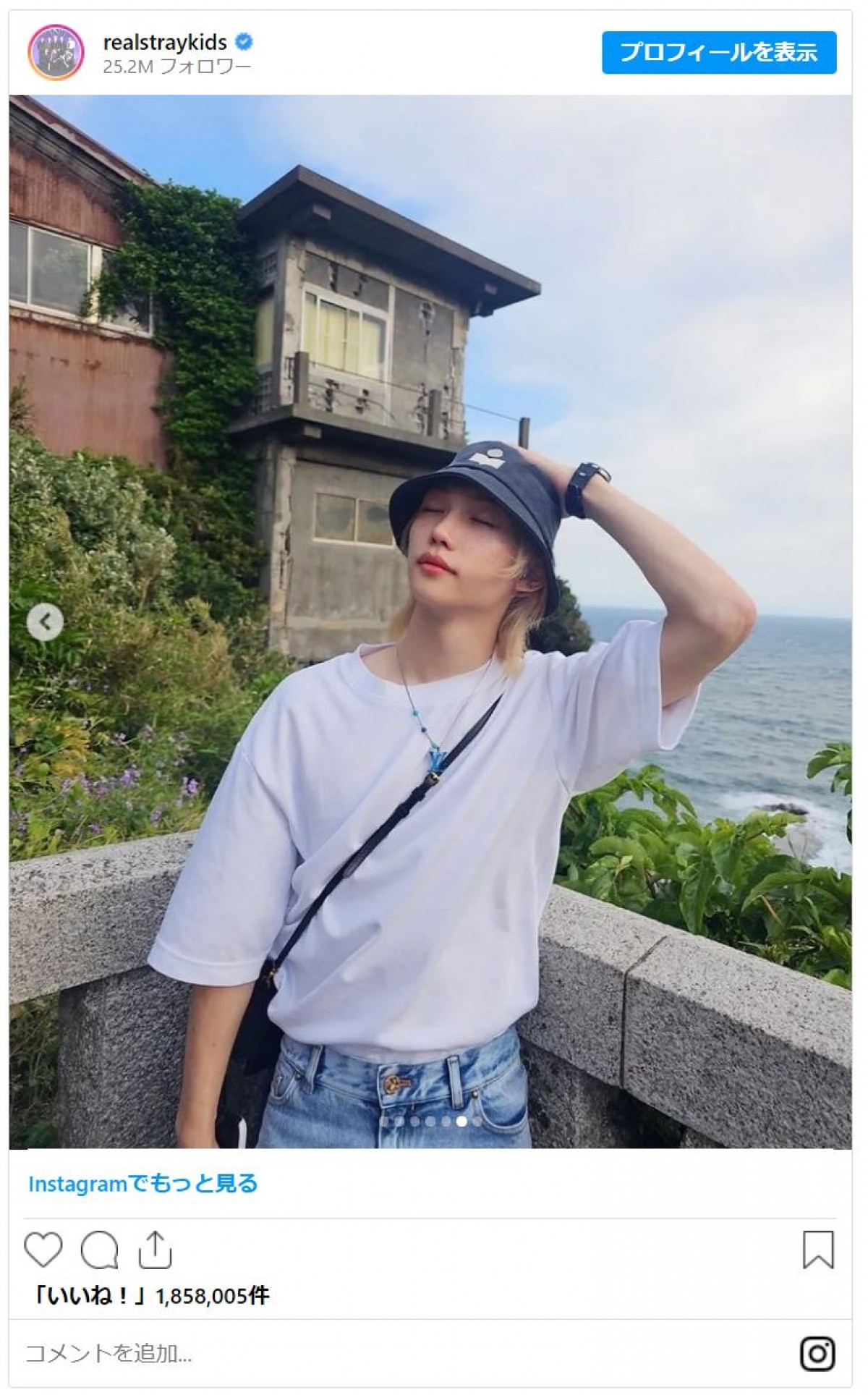
Task: Share this post via the share icon
Action: (155, 1250)
